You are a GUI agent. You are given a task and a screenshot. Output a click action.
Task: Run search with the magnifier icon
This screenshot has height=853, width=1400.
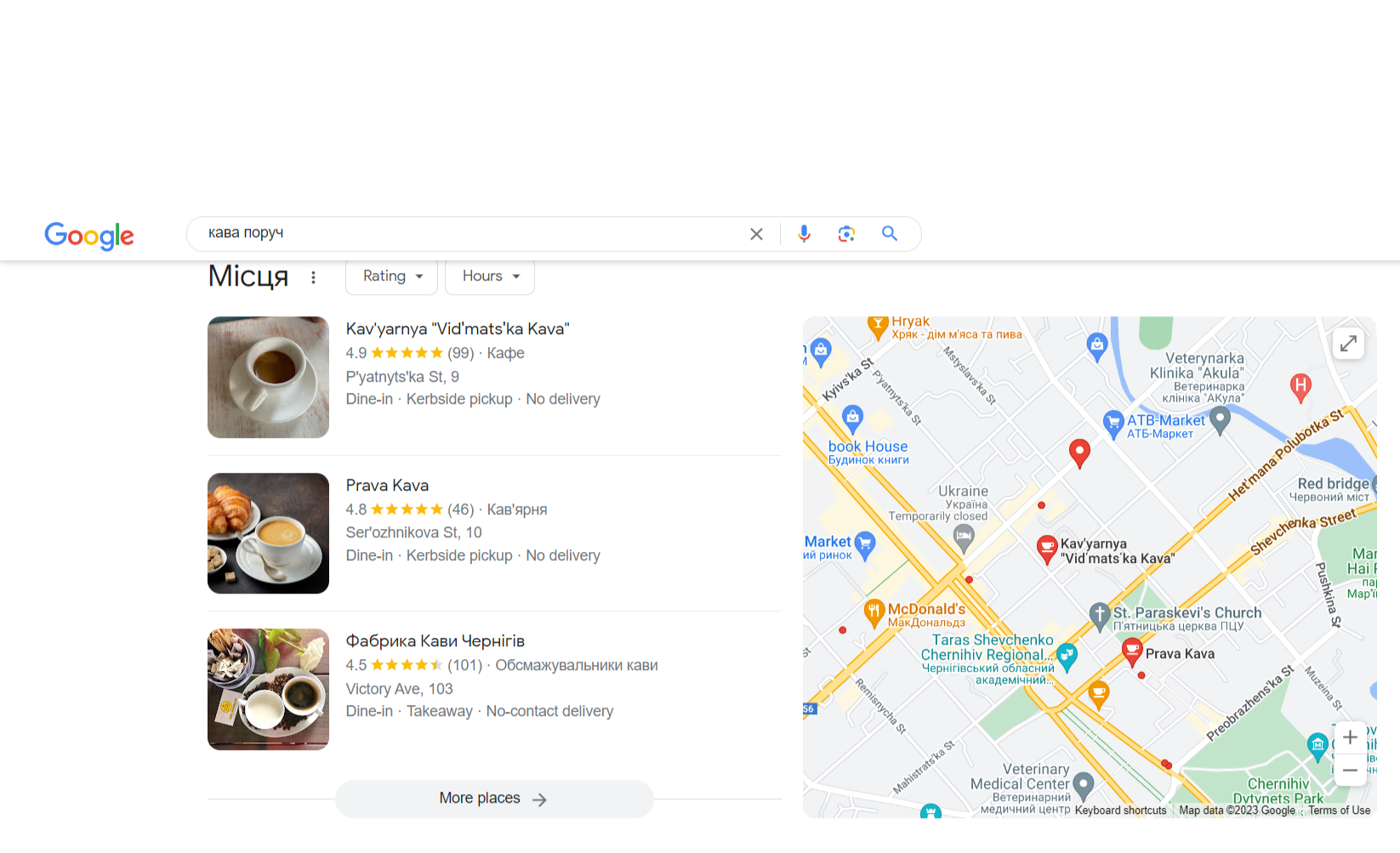pyautogui.click(x=890, y=234)
